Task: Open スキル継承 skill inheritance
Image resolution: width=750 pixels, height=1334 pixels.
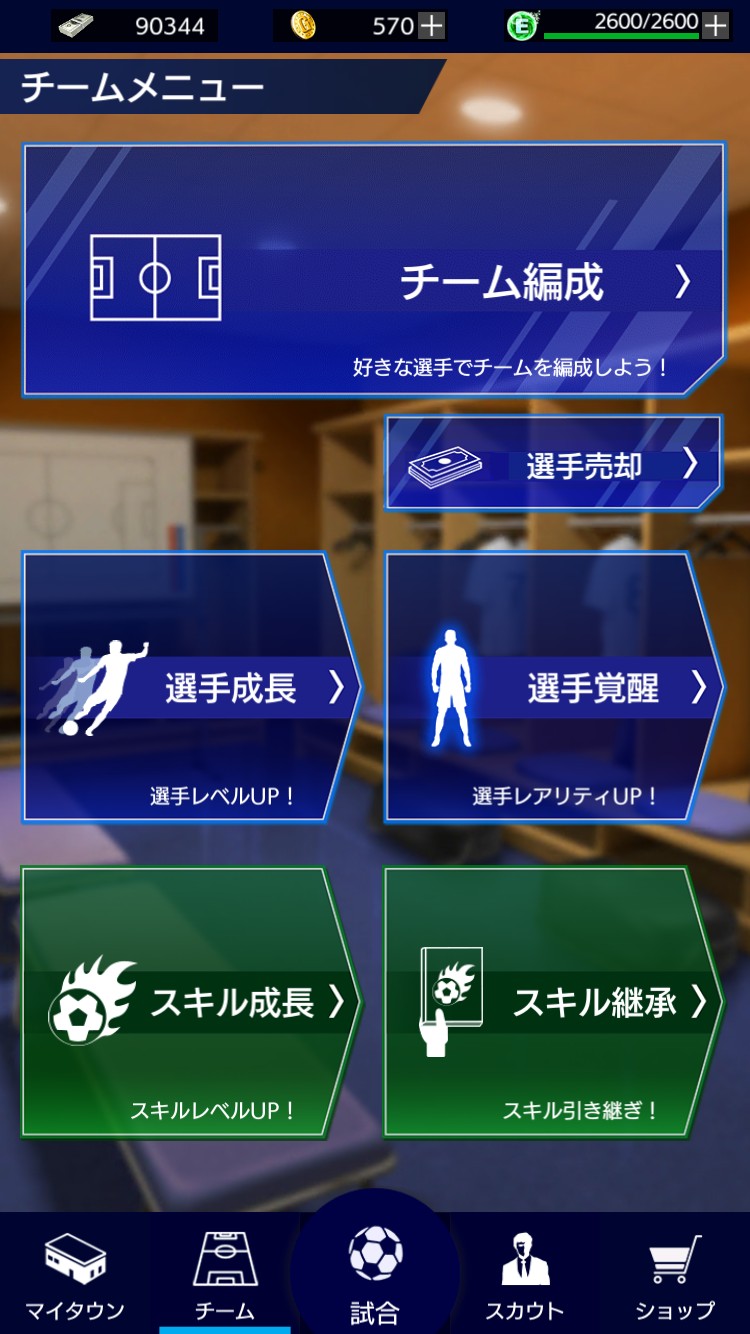Action: click(x=554, y=1002)
